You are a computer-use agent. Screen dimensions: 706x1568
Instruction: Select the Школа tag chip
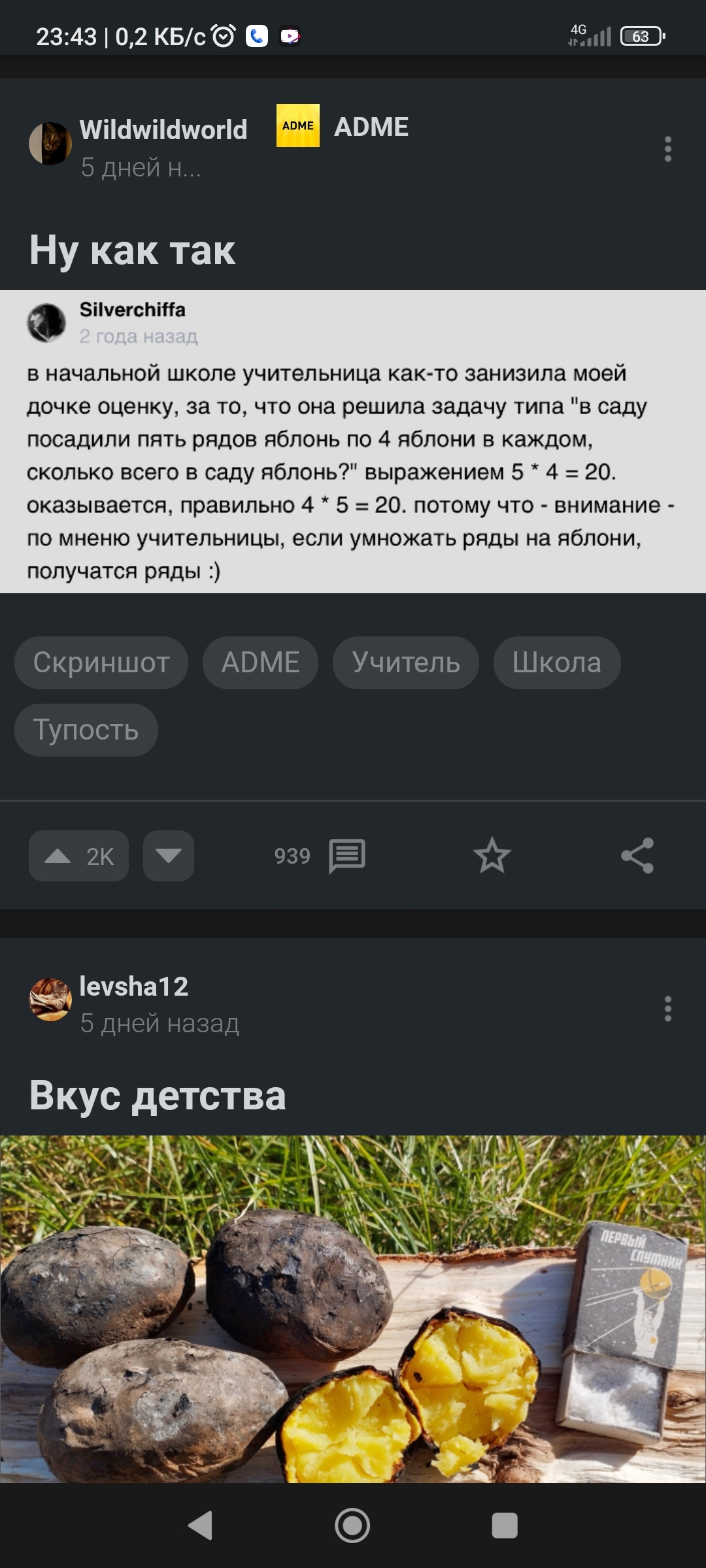[556, 662]
